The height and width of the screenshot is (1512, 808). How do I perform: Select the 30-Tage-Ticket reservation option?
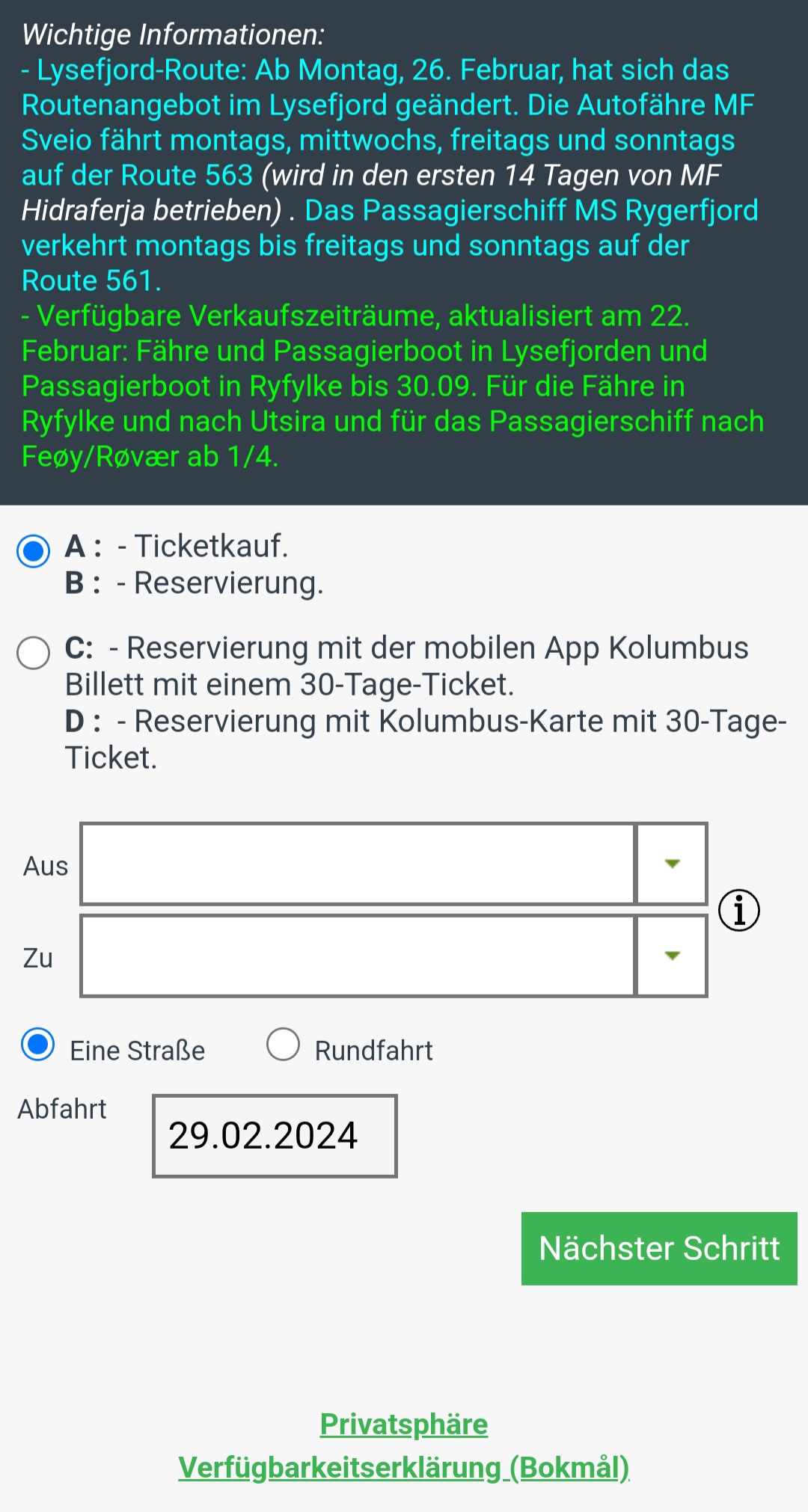click(34, 653)
